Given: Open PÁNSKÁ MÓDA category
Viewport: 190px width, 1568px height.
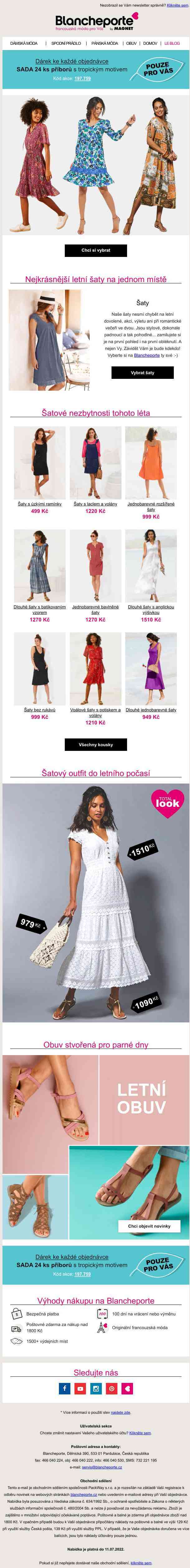Looking at the screenshot, I should coord(105,43).
